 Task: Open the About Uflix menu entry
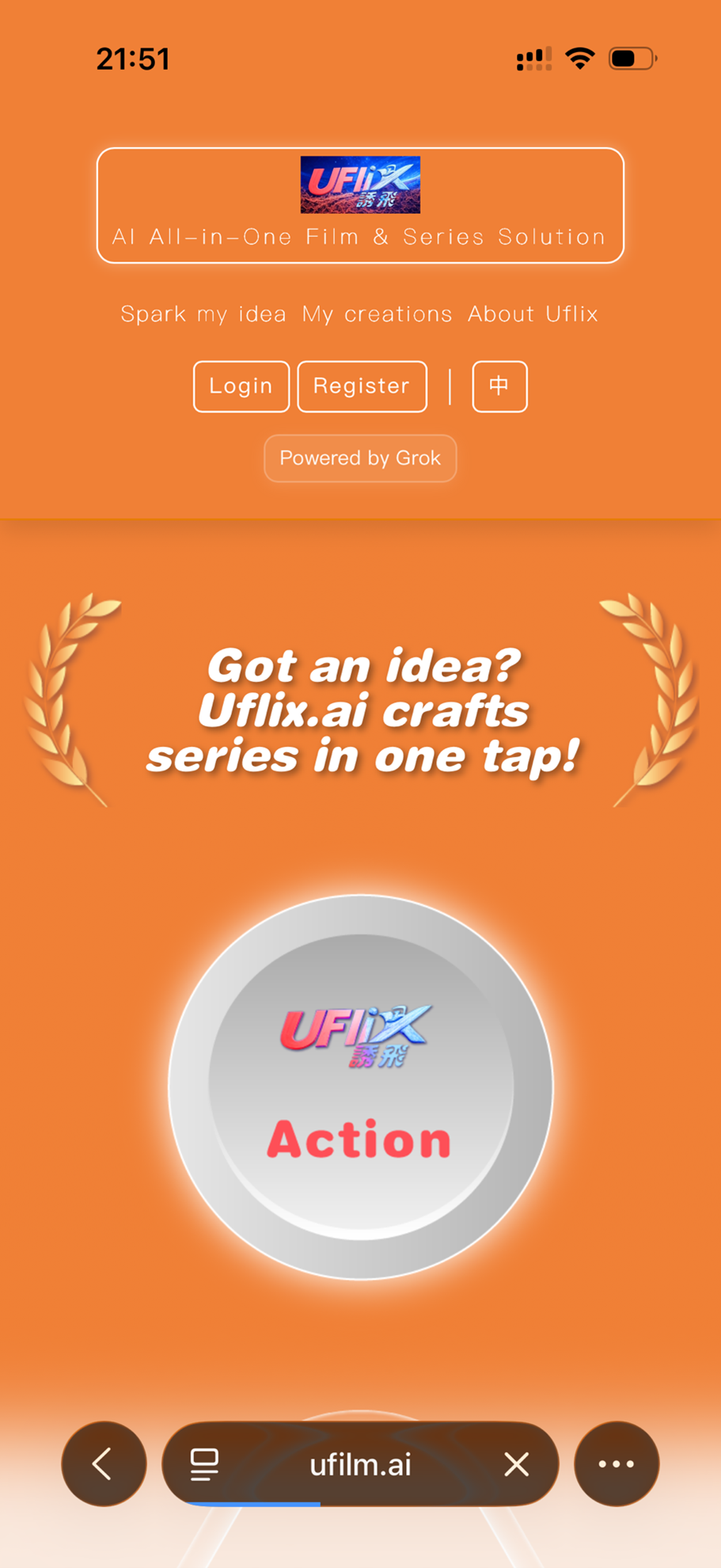point(532,314)
